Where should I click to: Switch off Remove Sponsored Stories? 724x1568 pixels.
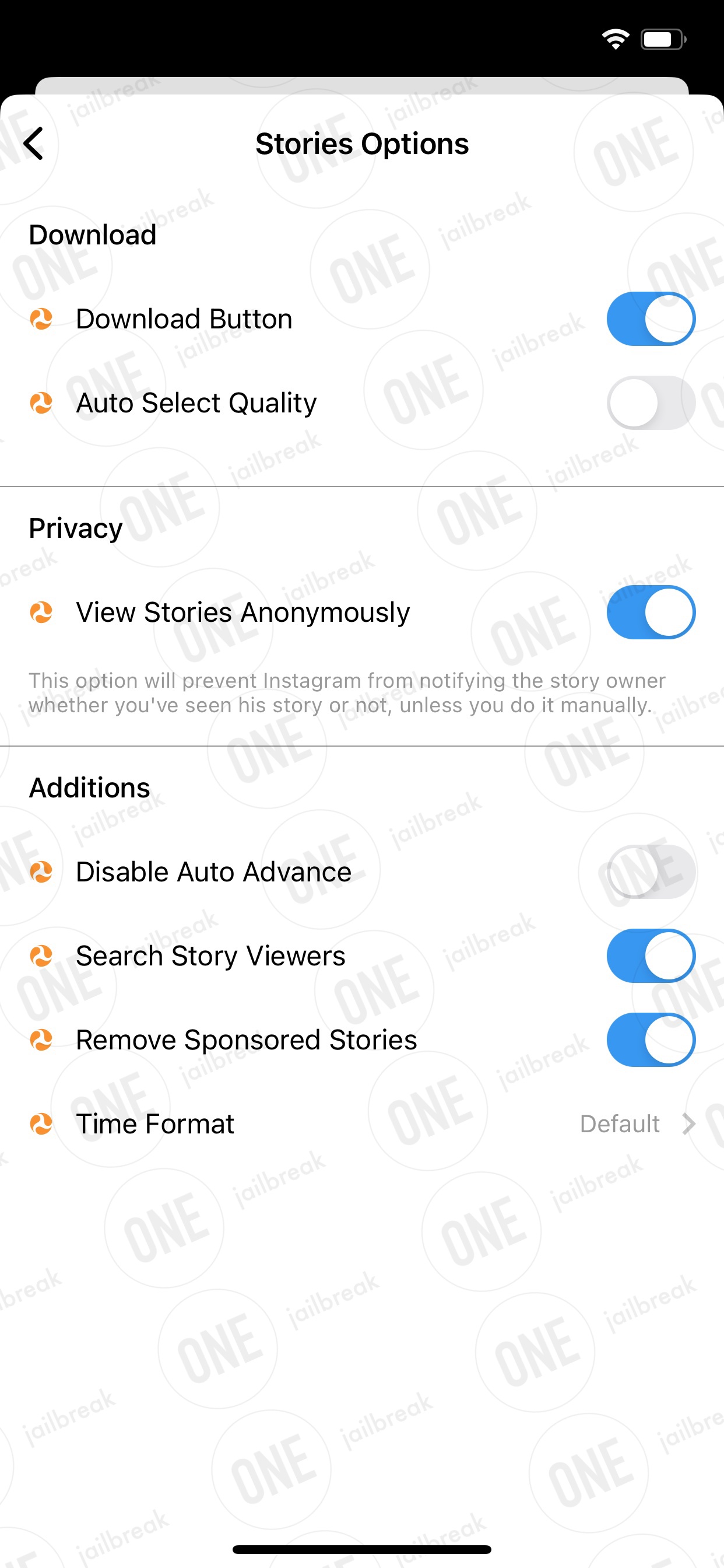(x=651, y=1039)
